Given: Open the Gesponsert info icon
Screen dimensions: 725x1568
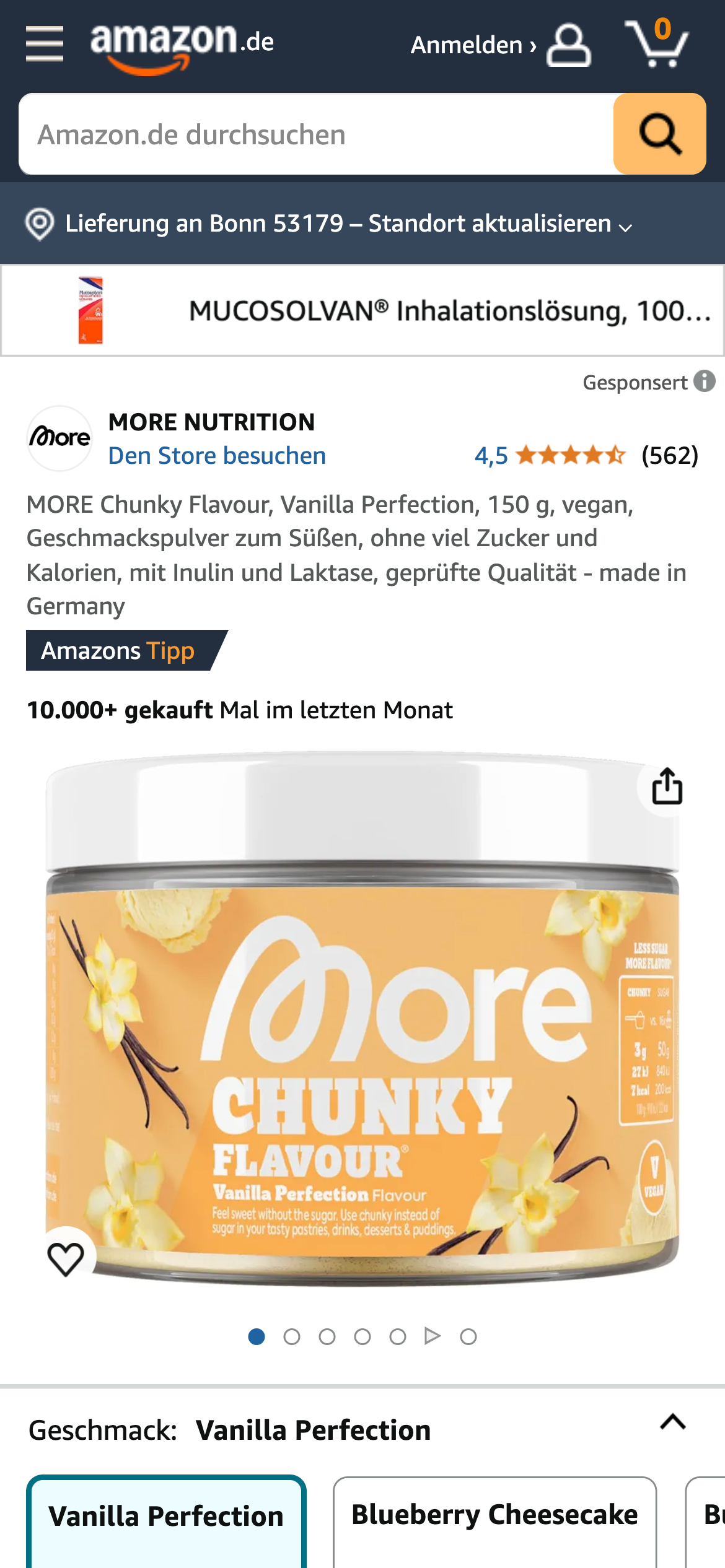Looking at the screenshot, I should pyautogui.click(x=705, y=381).
